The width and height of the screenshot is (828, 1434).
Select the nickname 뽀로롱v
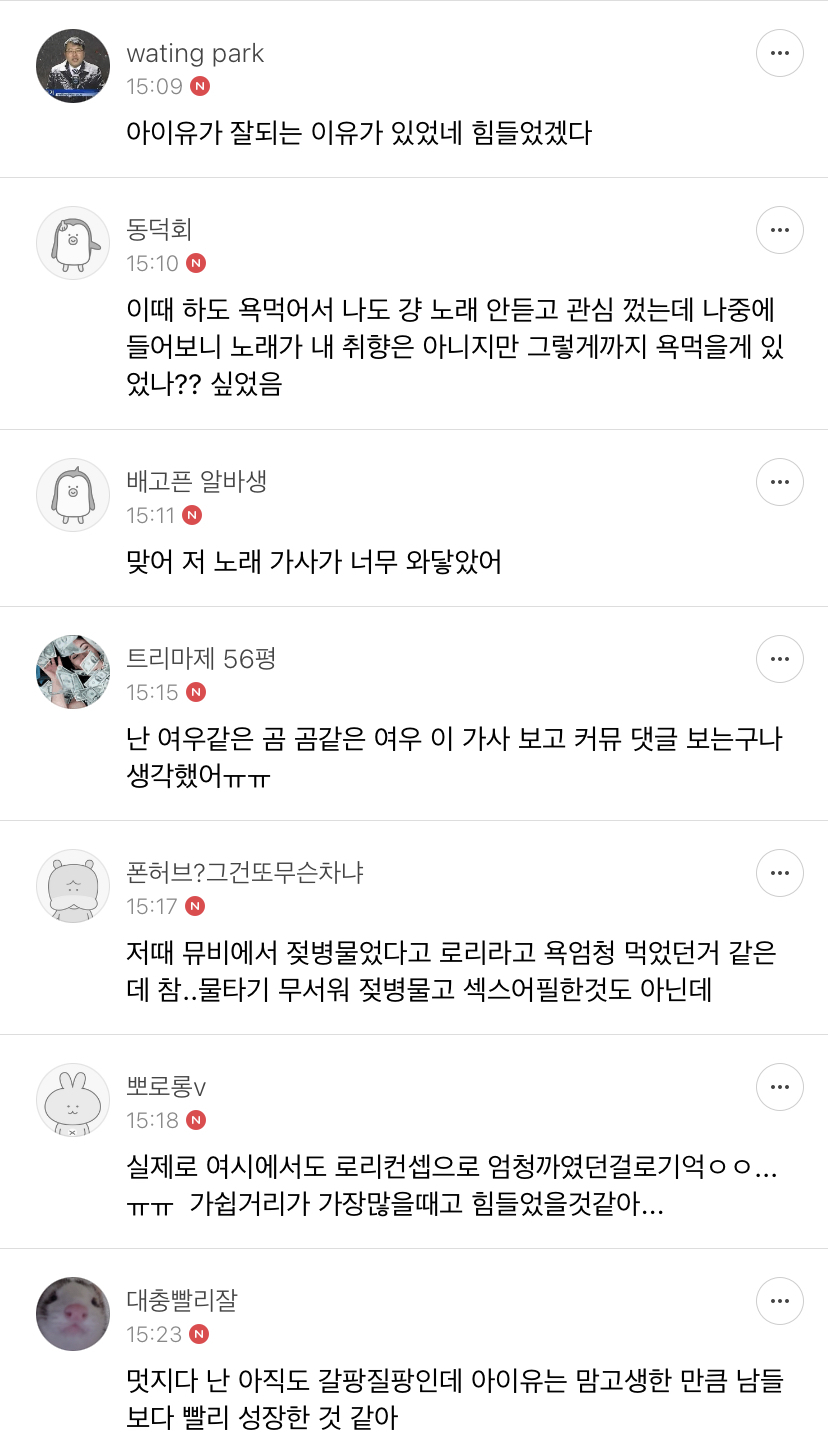click(168, 1085)
